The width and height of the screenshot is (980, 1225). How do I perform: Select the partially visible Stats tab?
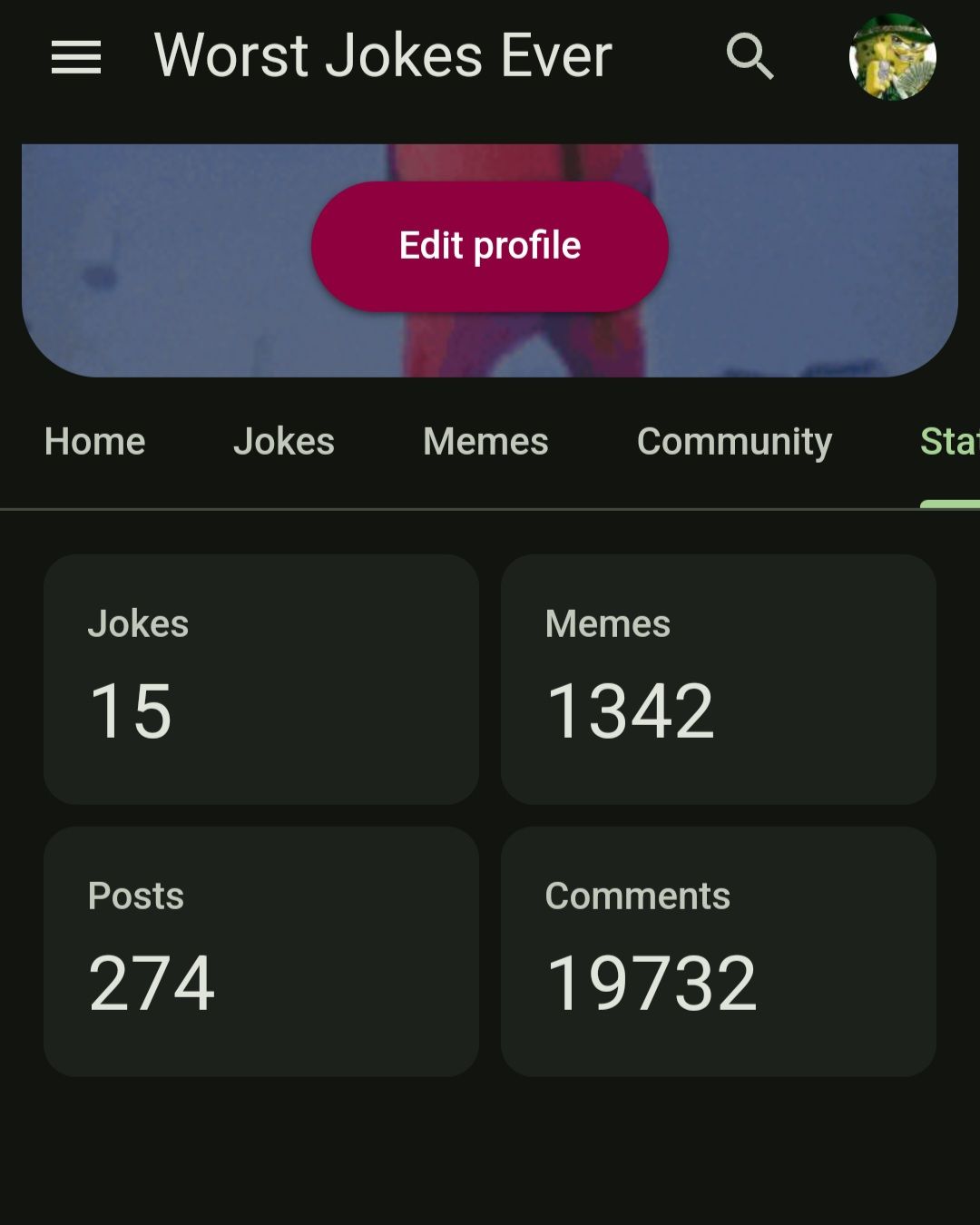point(949,442)
